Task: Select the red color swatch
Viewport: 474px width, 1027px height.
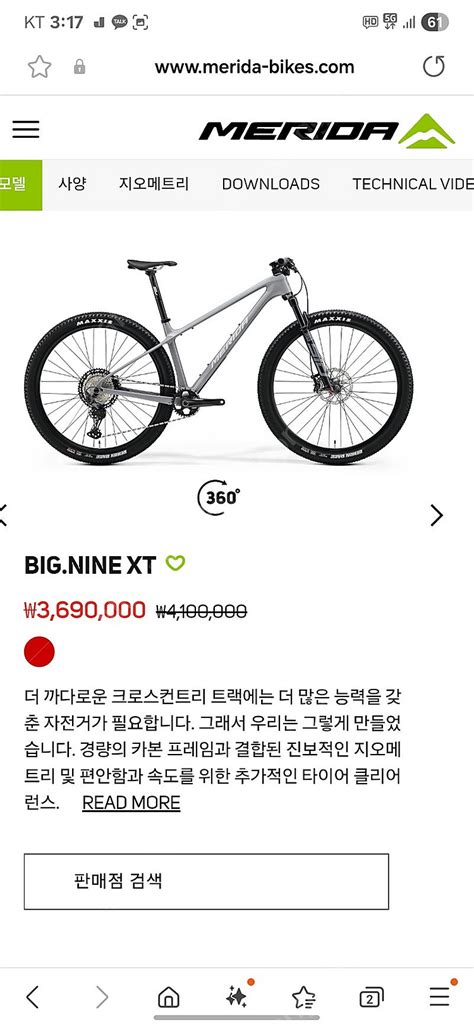Action: click(39, 651)
